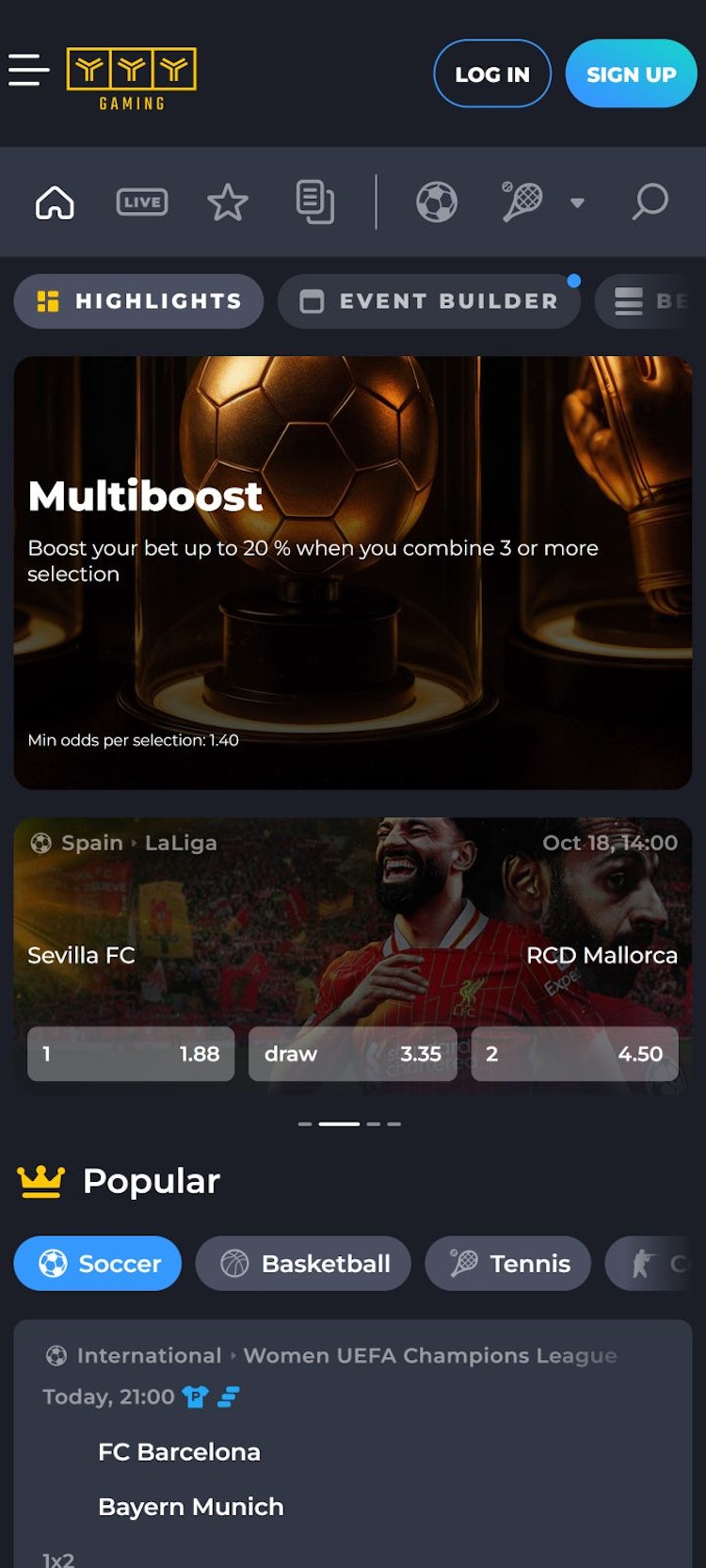Open the hamburger menu

point(29,70)
